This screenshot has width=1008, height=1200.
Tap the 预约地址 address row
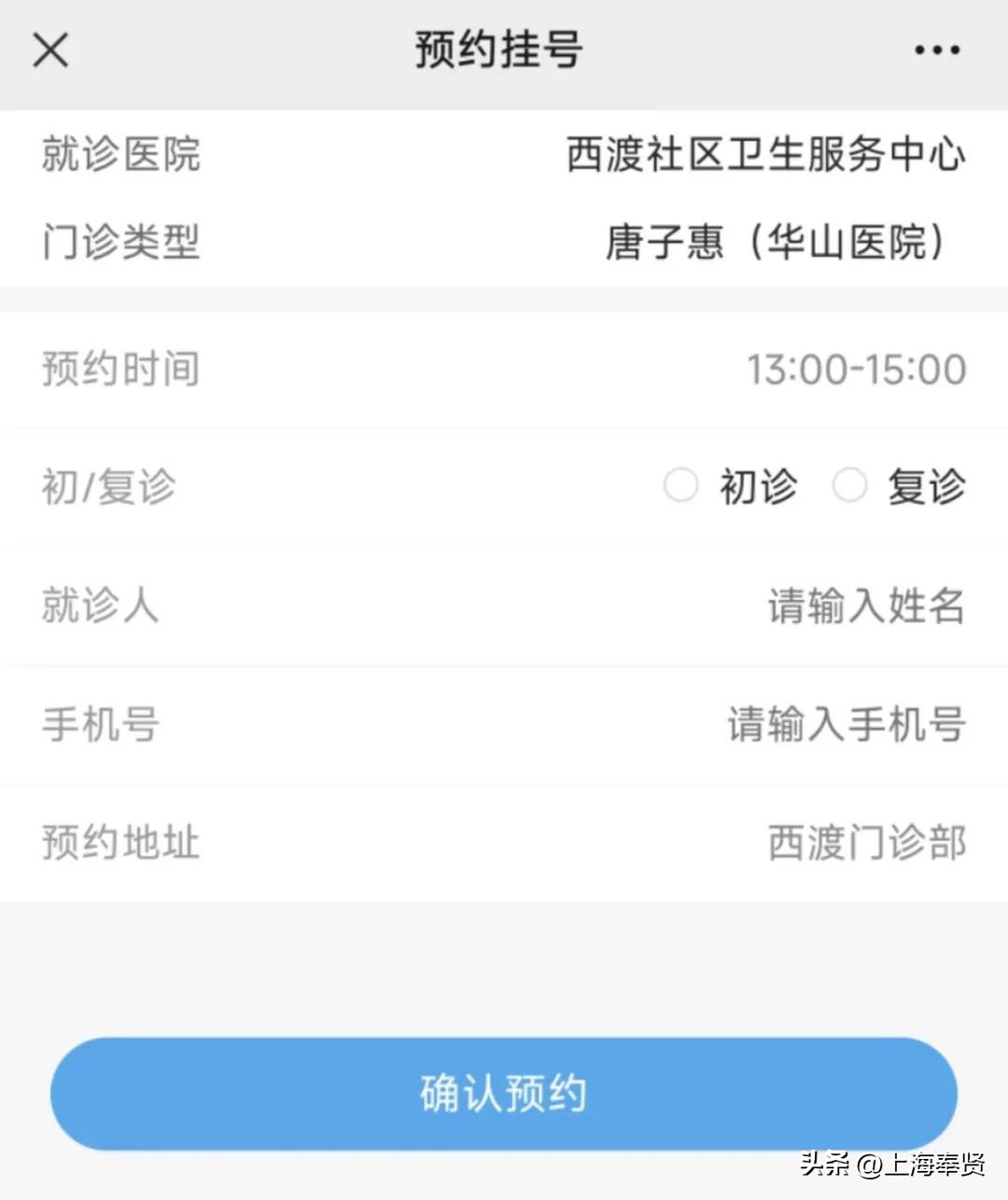coord(504,844)
